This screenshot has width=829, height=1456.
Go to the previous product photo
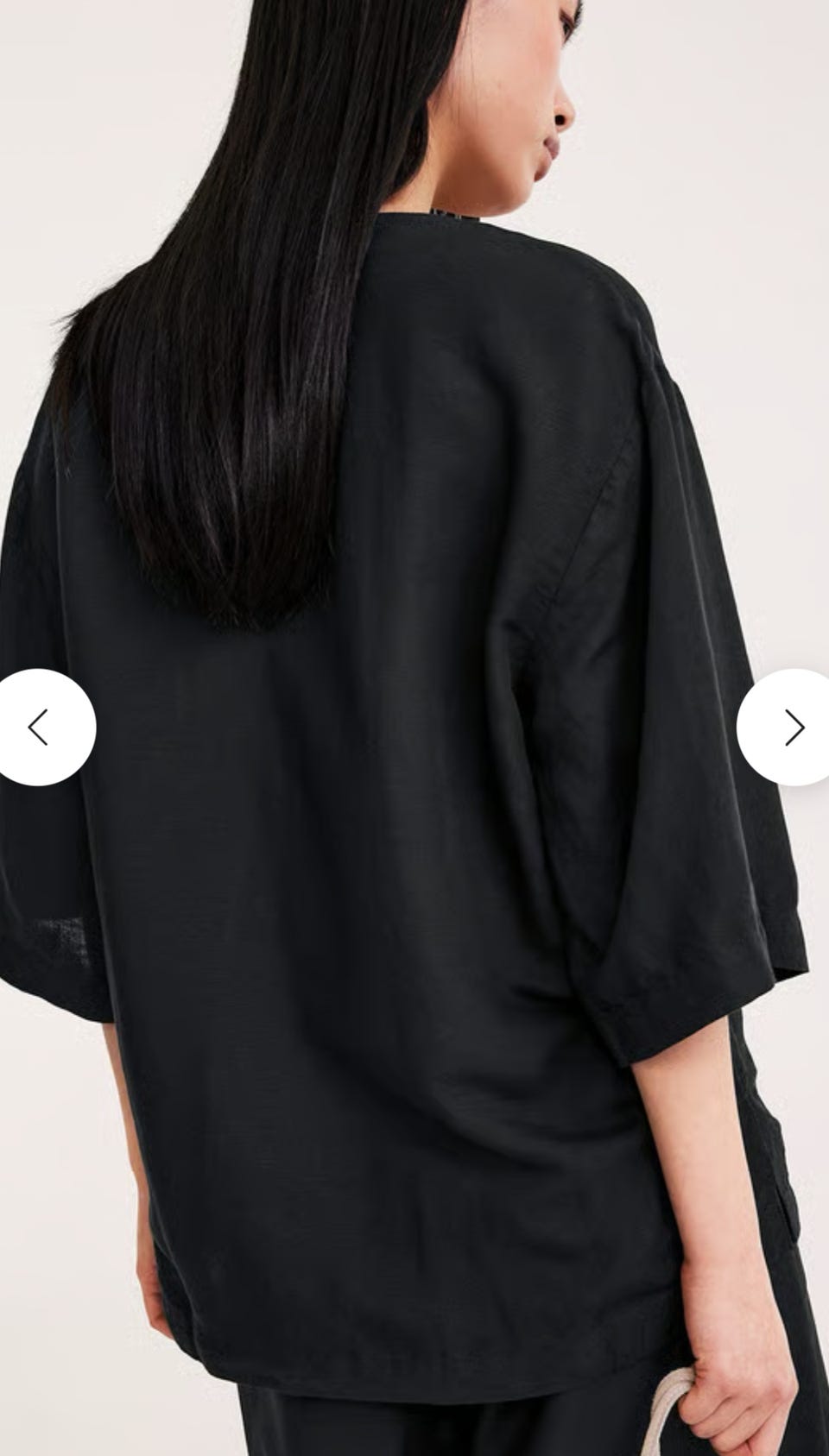pyautogui.click(x=38, y=728)
